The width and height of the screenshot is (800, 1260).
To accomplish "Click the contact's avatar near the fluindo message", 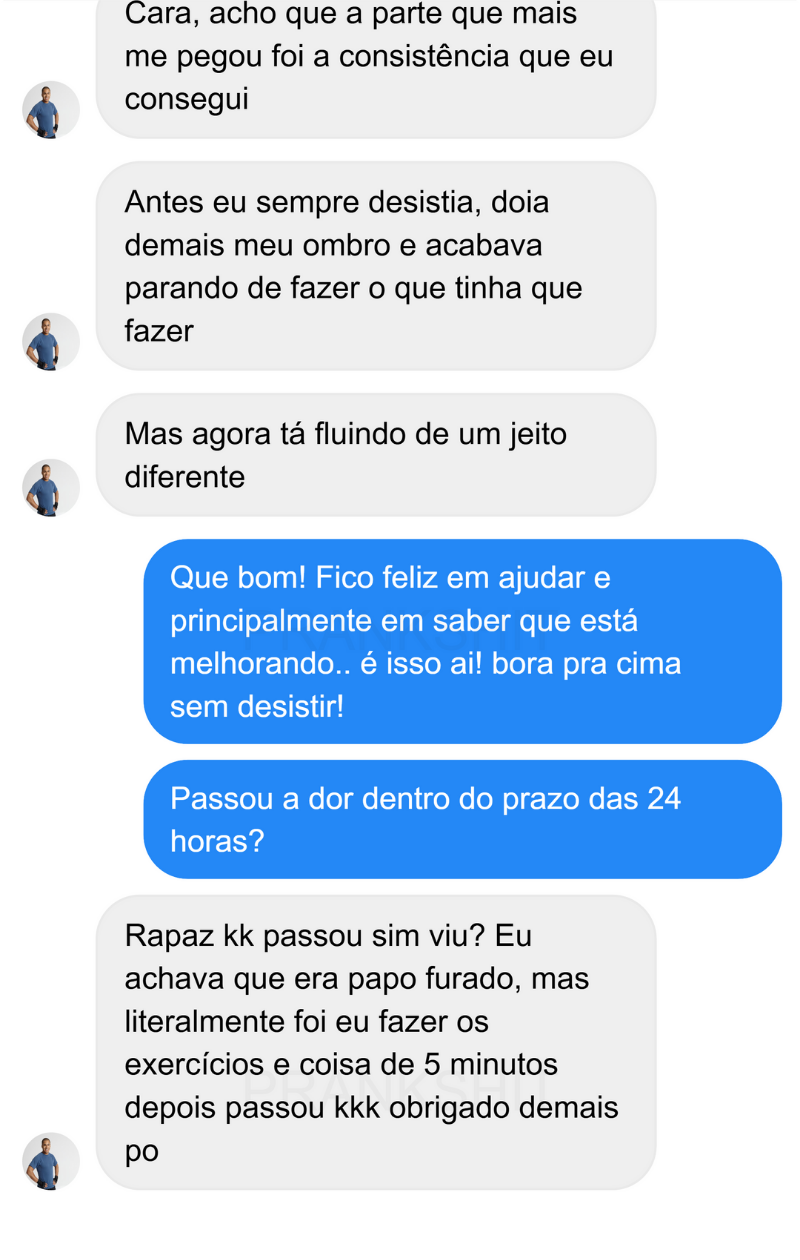I will click(50, 487).
